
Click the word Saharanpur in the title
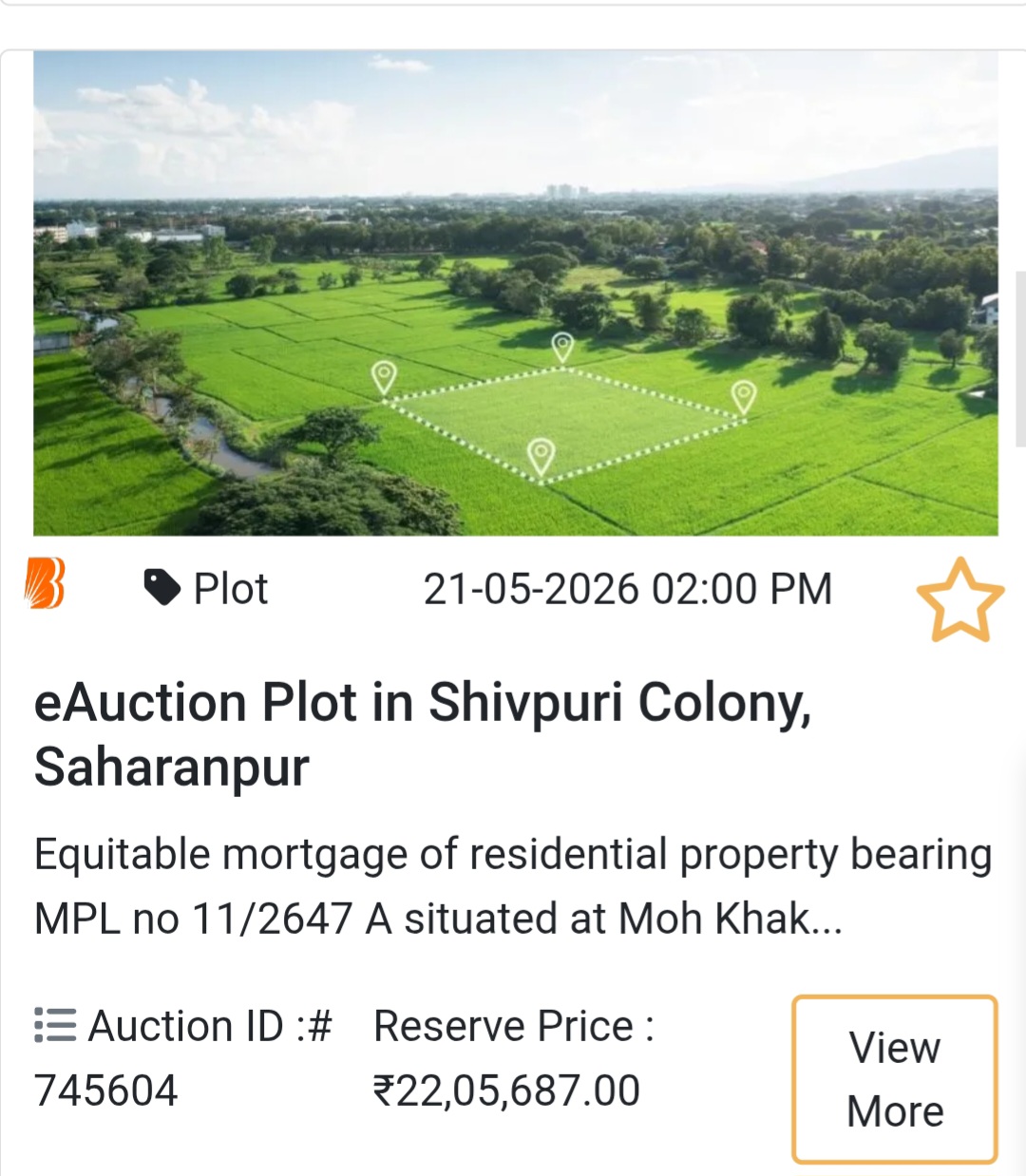tap(171, 768)
